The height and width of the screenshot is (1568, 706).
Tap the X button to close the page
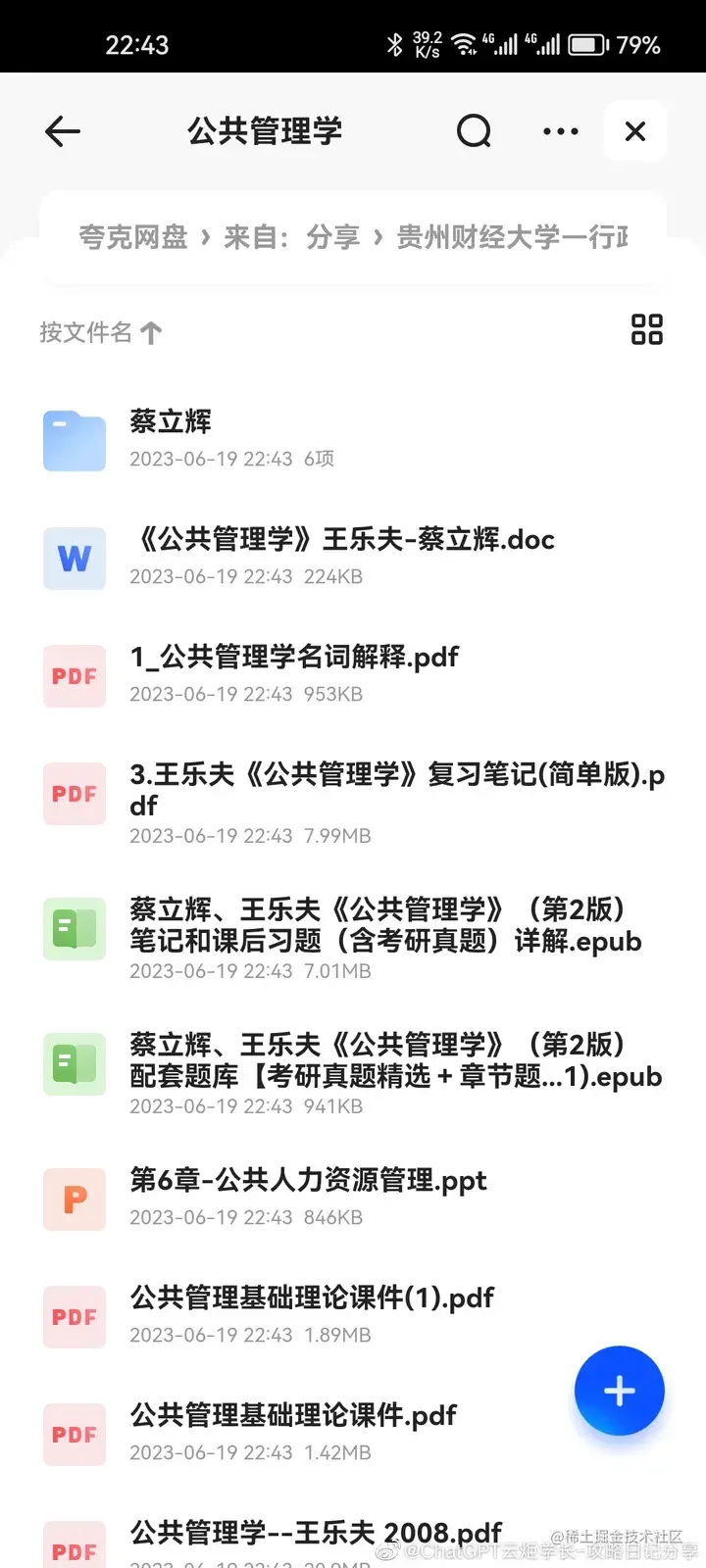(635, 131)
